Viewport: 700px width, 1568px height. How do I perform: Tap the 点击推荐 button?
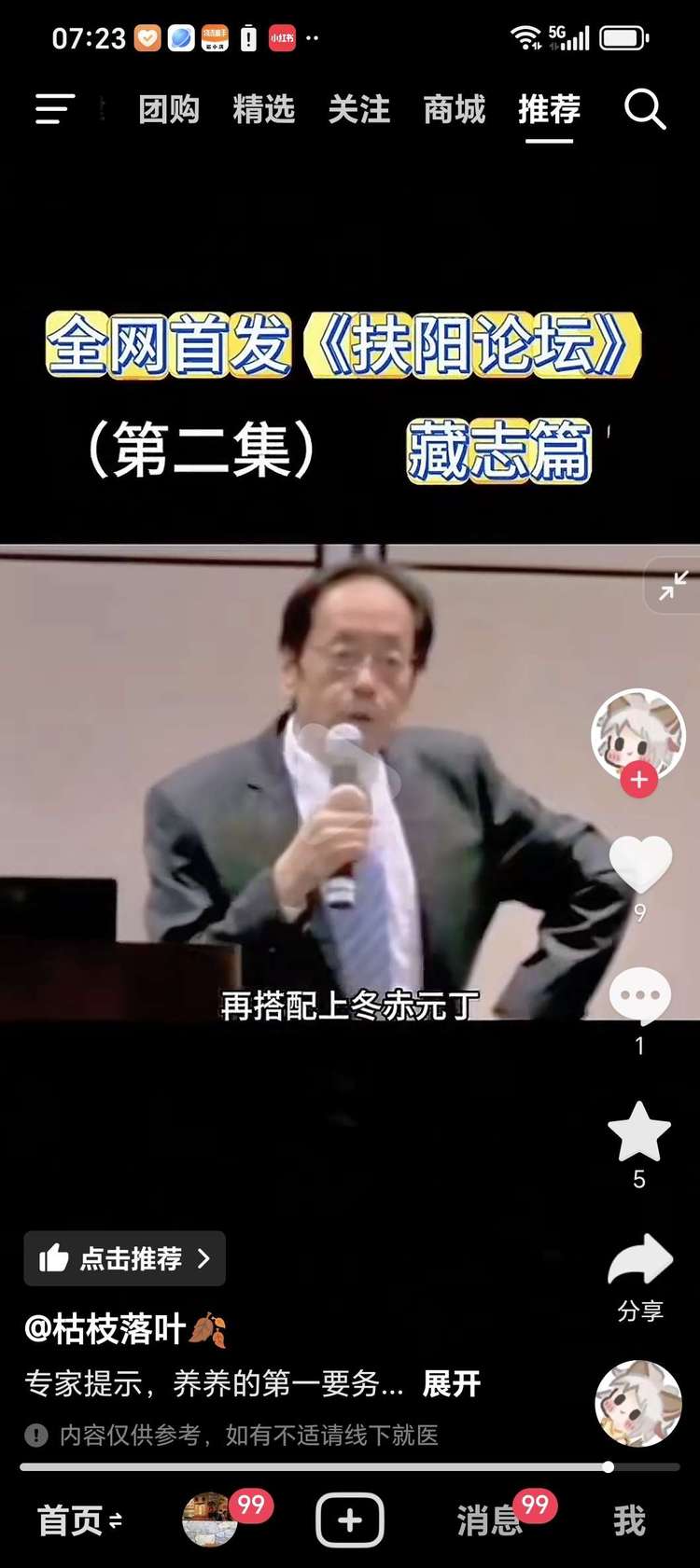pyautogui.click(x=125, y=1258)
